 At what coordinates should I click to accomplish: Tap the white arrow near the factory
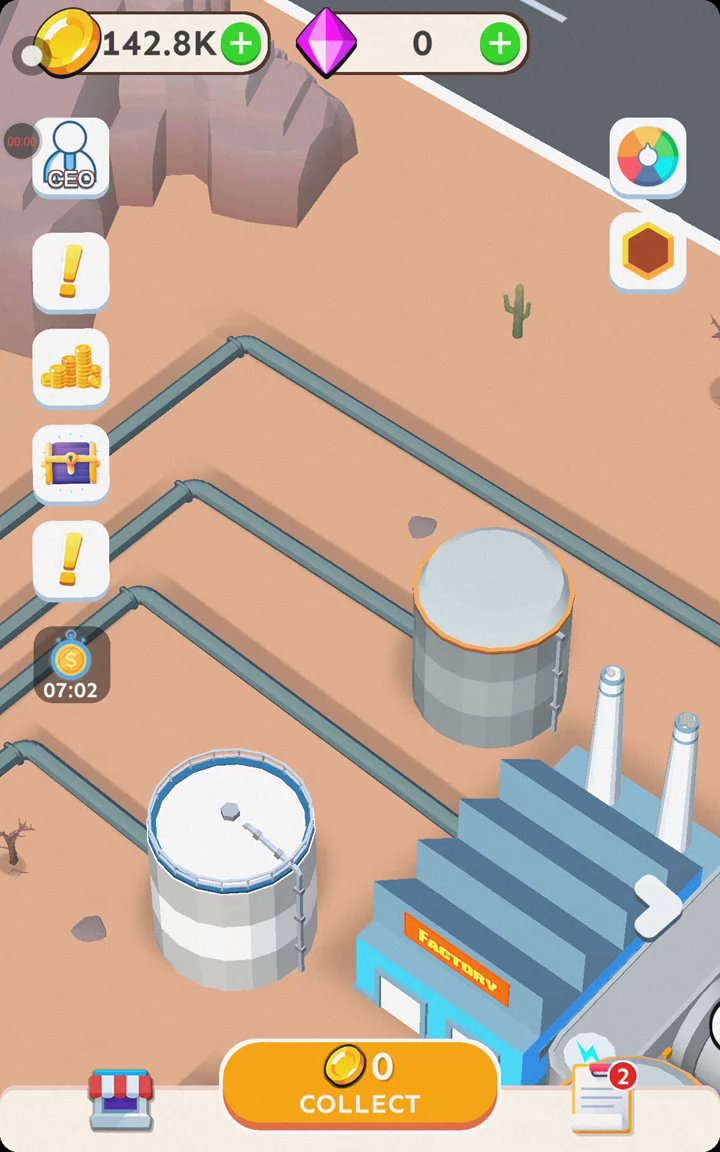tap(656, 906)
